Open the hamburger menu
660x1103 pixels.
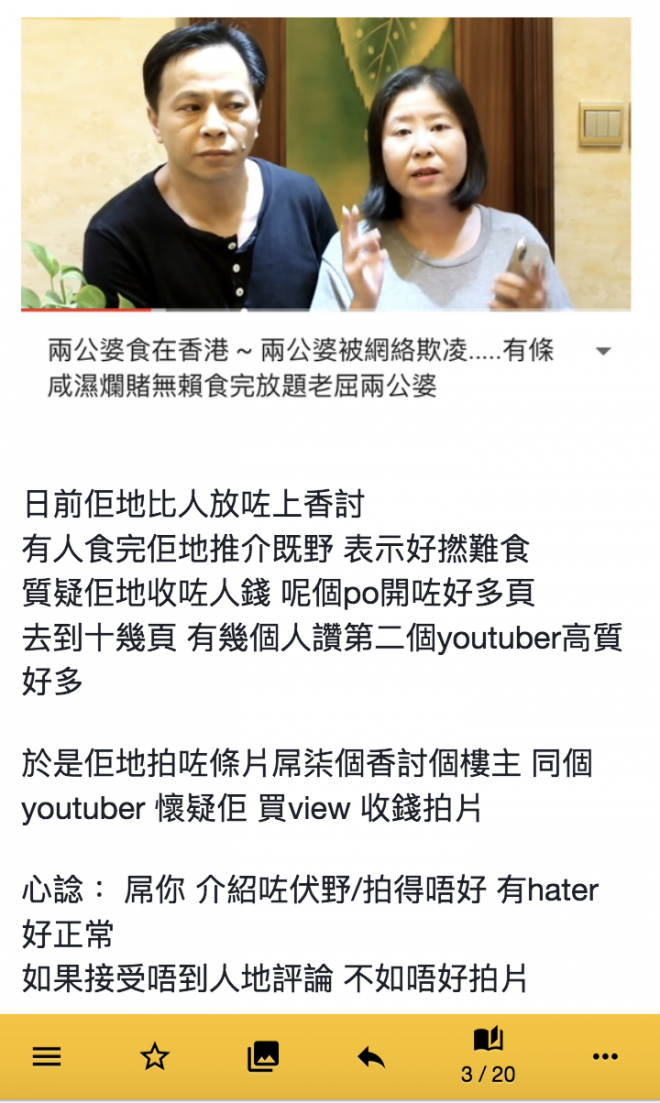click(x=47, y=1057)
